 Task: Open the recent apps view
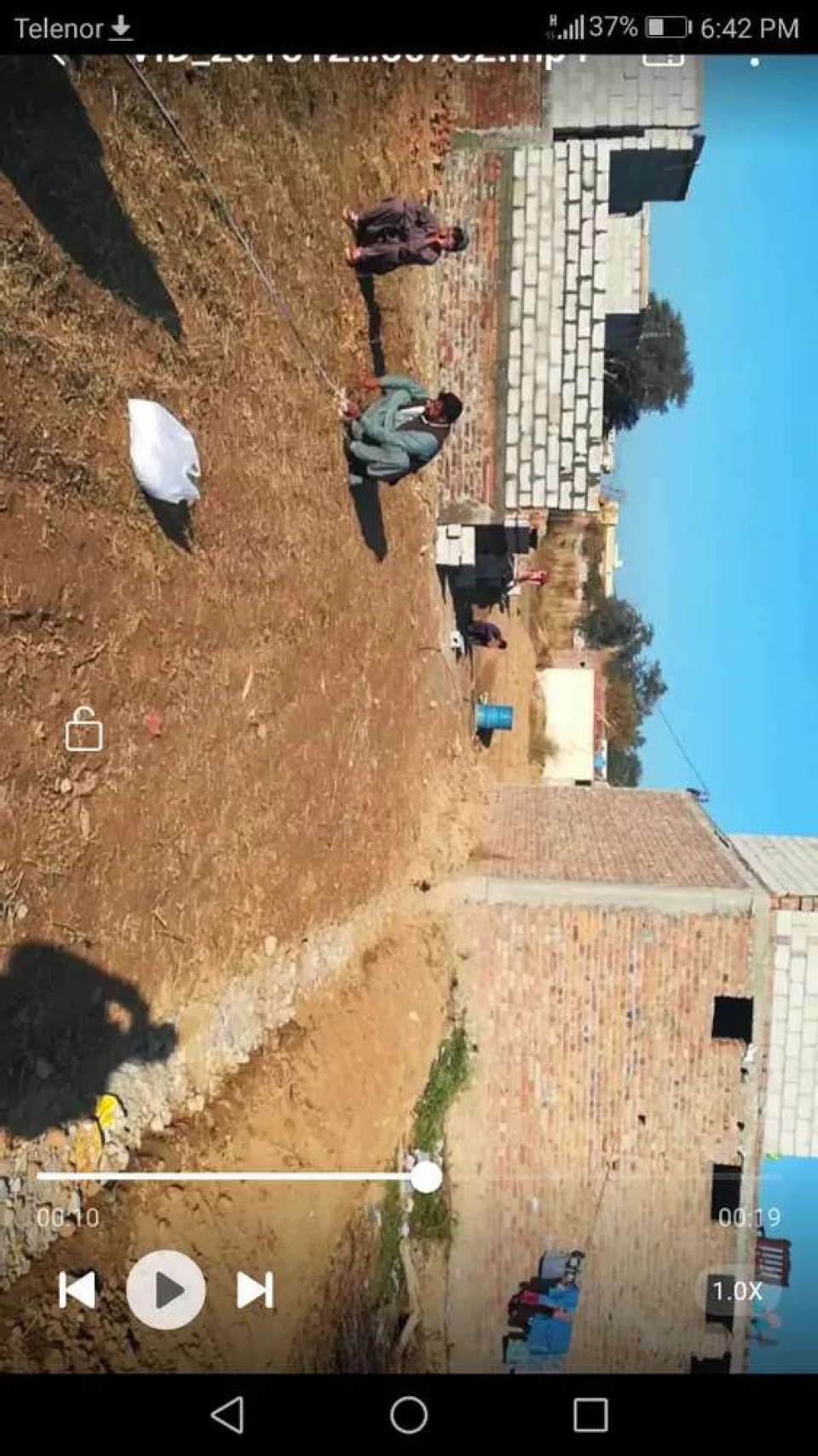click(590, 1415)
